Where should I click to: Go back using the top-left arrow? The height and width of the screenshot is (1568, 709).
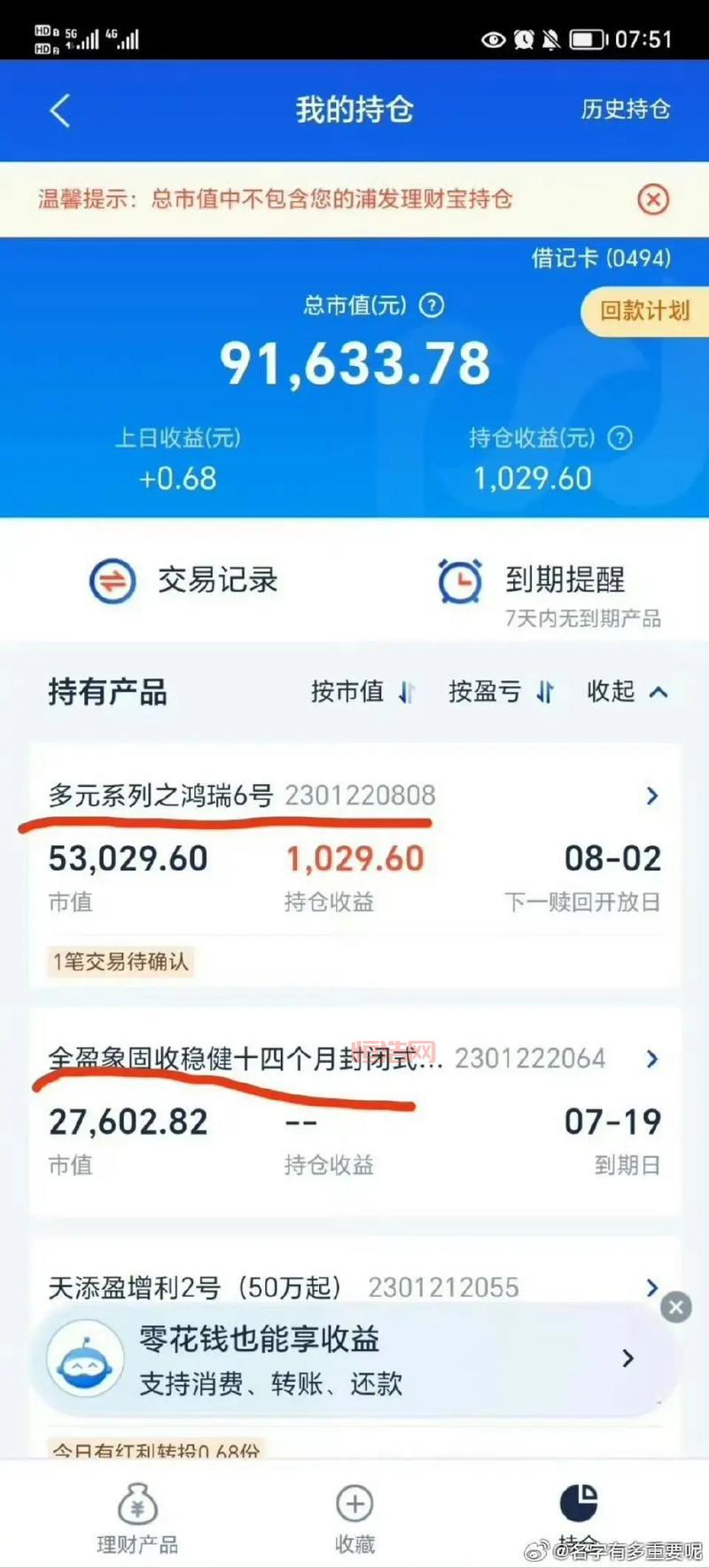pos(60,111)
